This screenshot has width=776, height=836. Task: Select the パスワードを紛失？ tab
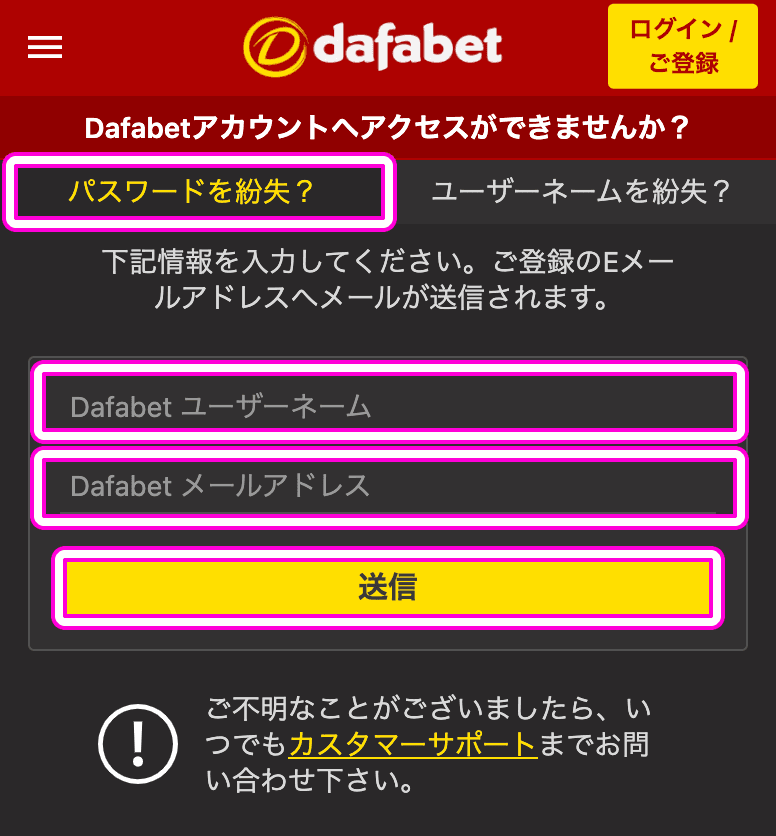198,192
